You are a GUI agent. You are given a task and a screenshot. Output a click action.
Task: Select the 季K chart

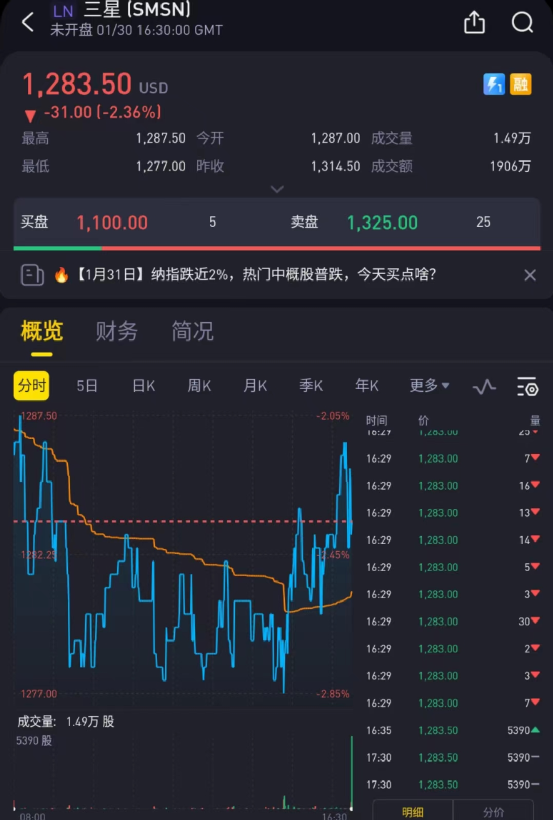click(311, 386)
